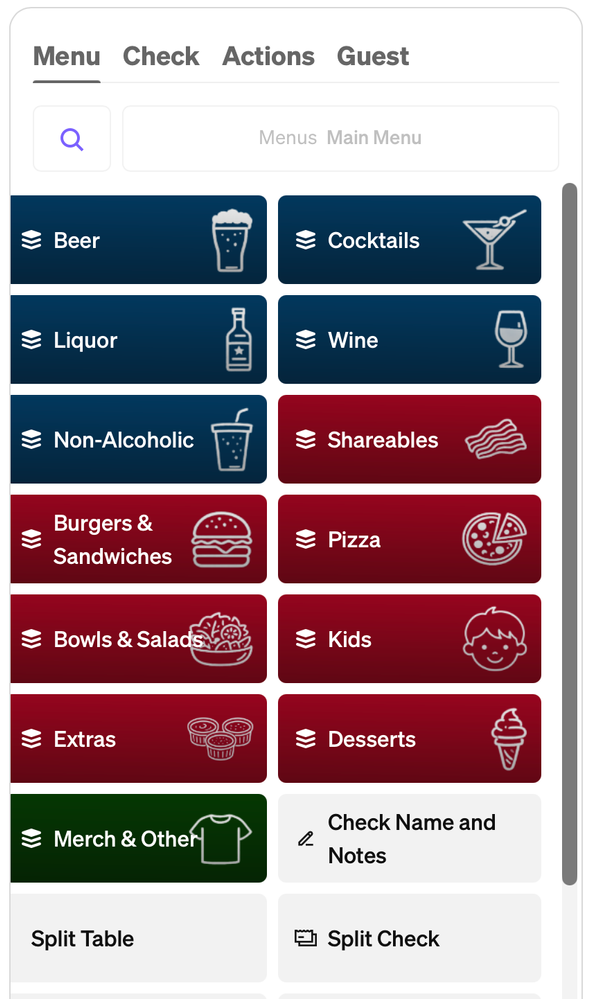Image resolution: width=599 pixels, height=999 pixels.
Task: Open Bowls & Salads
Action: pyautogui.click(x=138, y=638)
